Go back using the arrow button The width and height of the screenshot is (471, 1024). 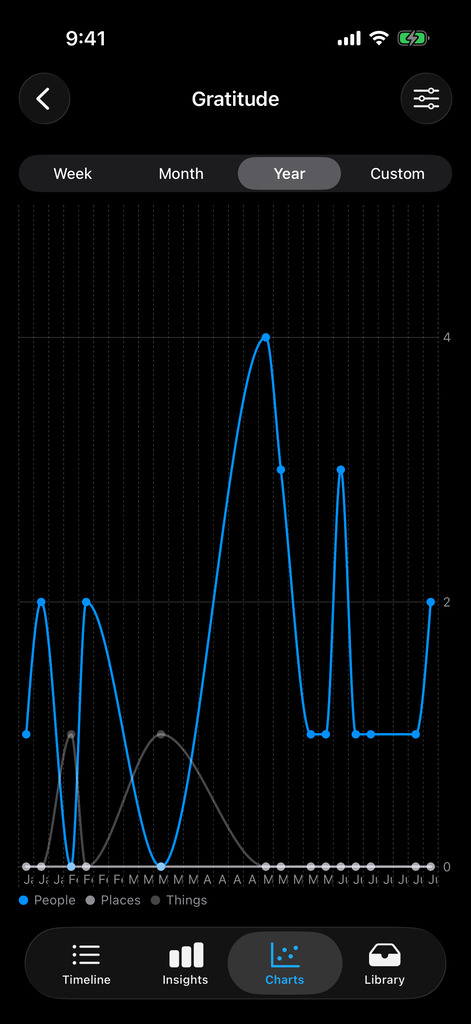click(x=44, y=99)
